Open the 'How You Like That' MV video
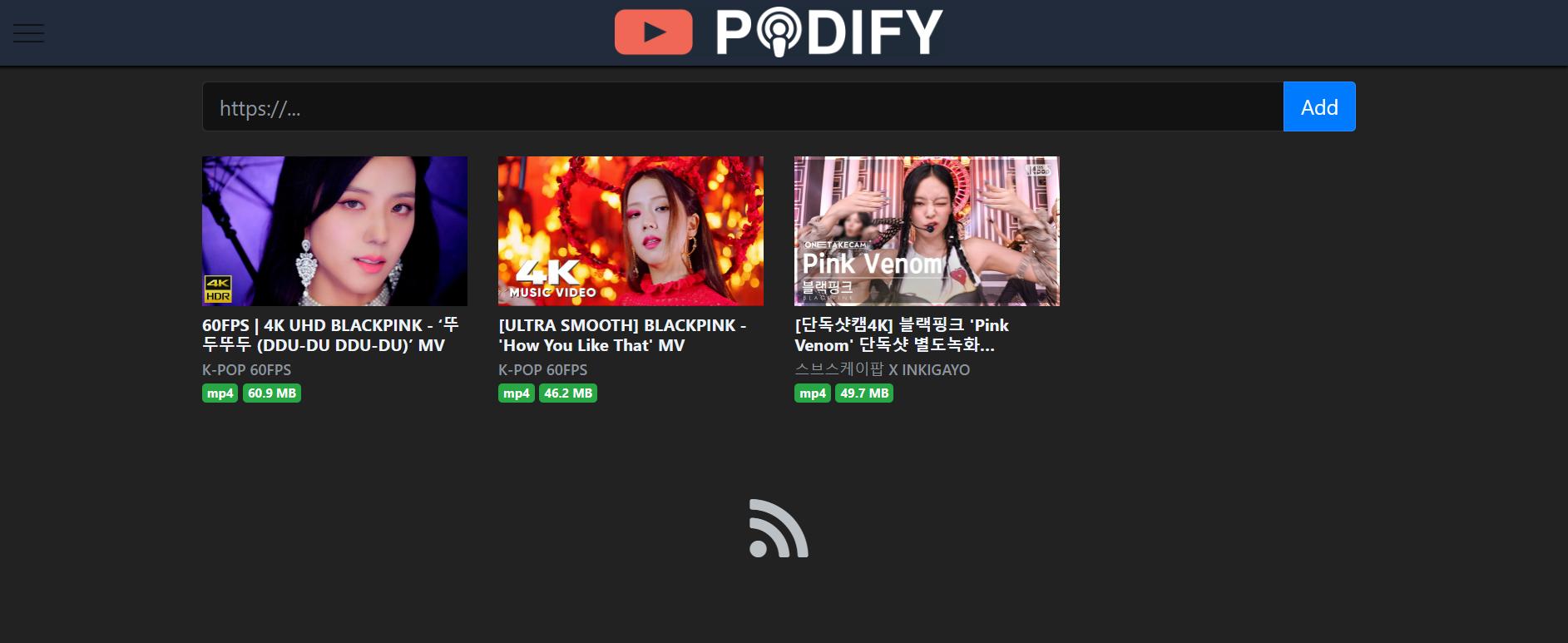The width and height of the screenshot is (1568, 643). coord(630,231)
